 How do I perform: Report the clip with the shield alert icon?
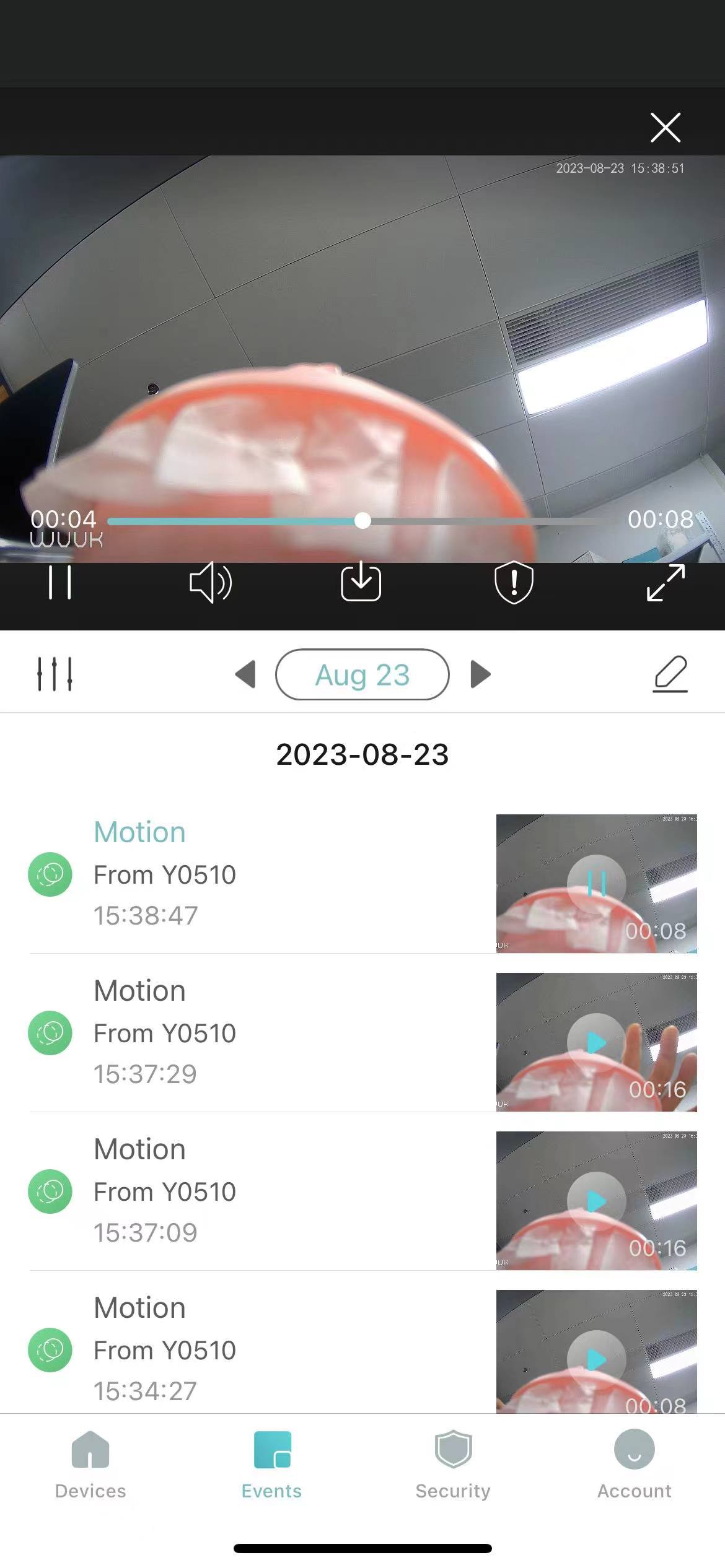(514, 582)
